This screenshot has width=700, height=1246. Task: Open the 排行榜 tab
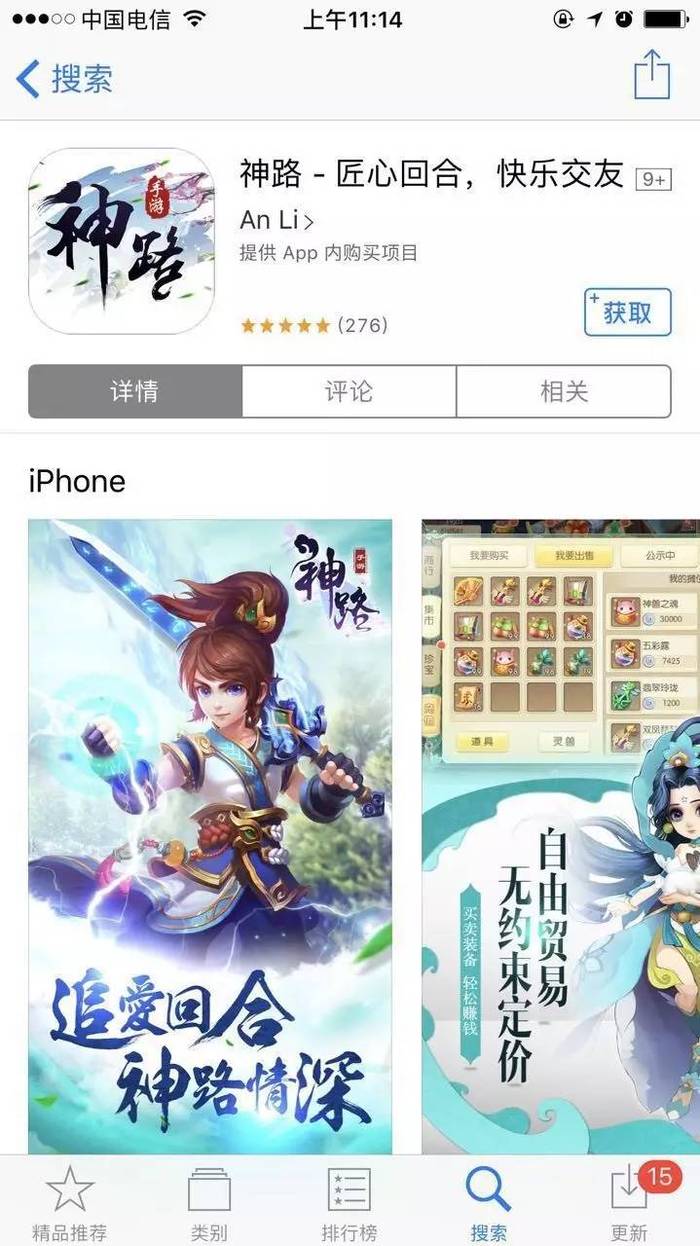click(x=349, y=1203)
